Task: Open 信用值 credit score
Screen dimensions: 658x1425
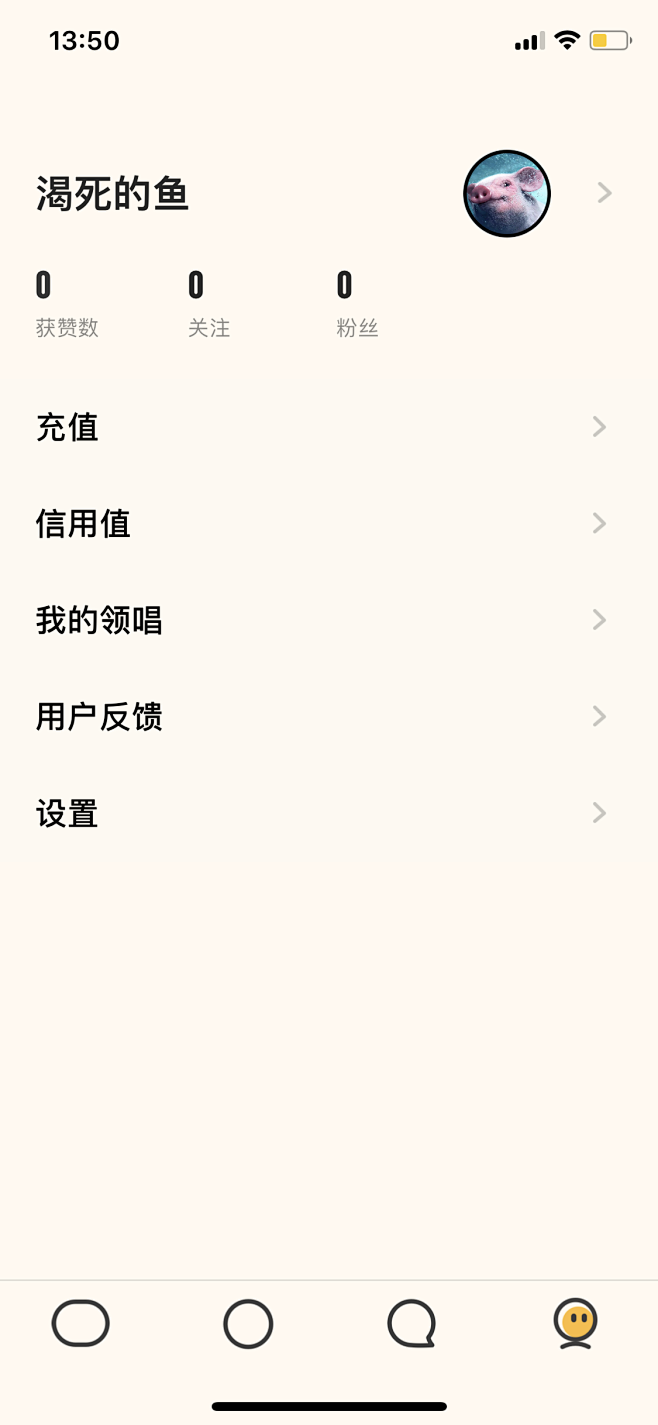Action: (329, 523)
